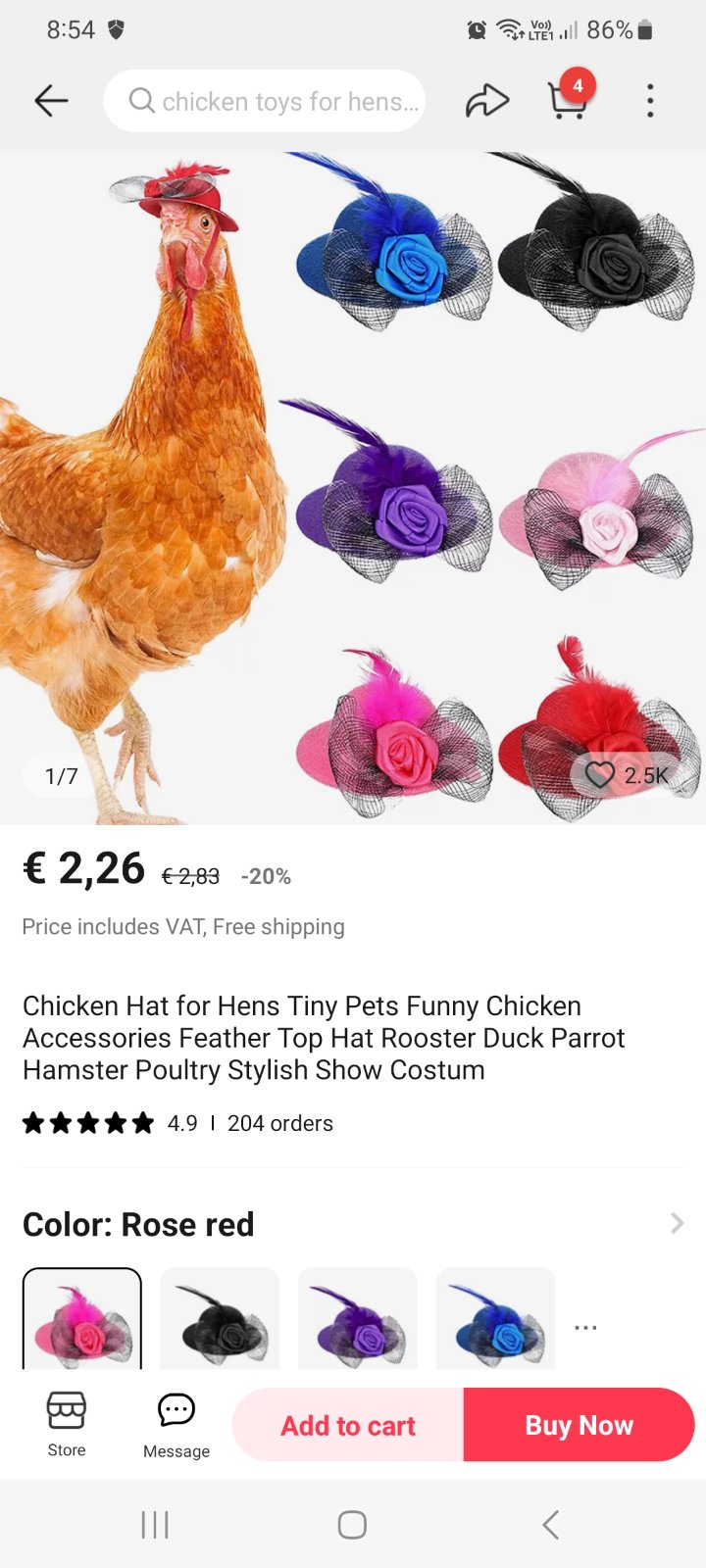Go back using the top arrow
This screenshot has height=1568, width=706.
pos(51,101)
